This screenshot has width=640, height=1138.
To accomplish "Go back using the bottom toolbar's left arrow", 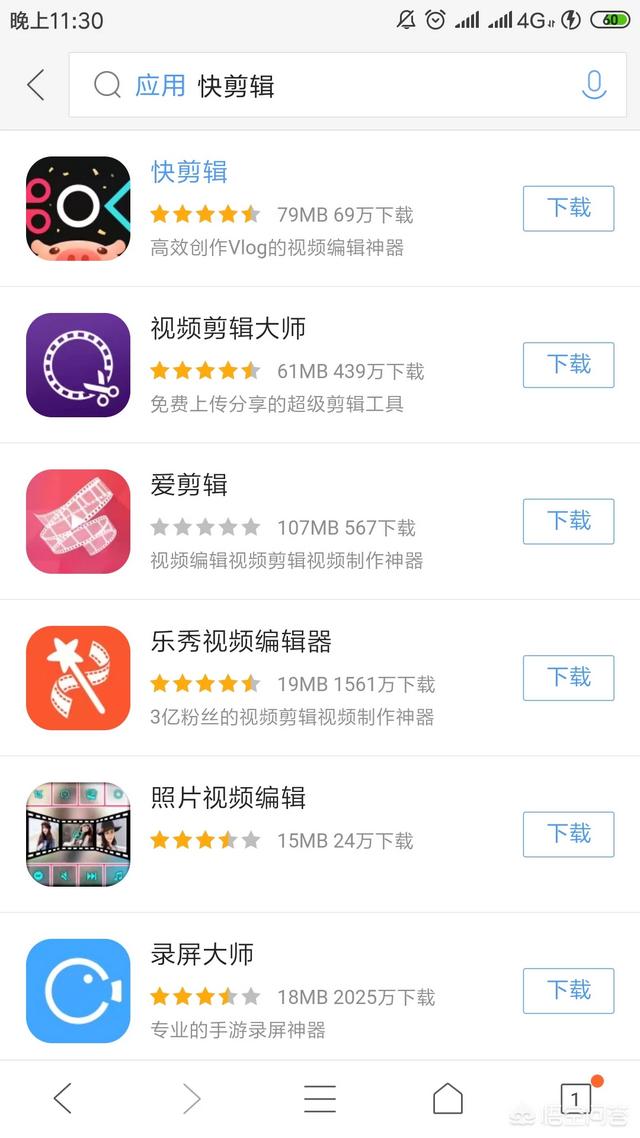I will point(63,1098).
